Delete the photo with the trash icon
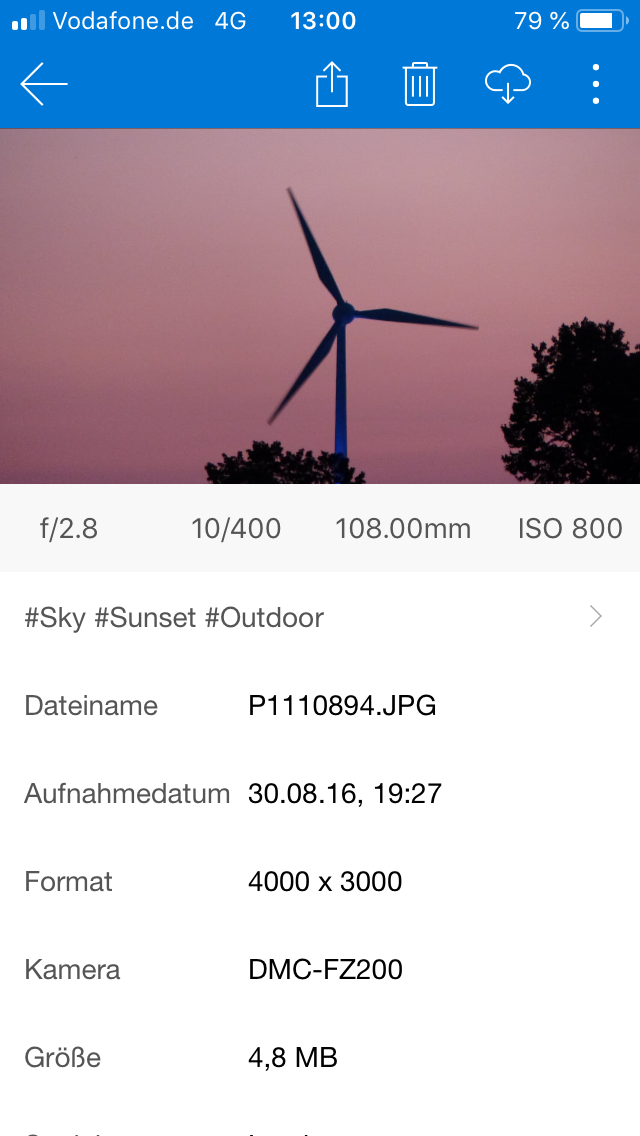This screenshot has width=640, height=1136. (x=420, y=85)
